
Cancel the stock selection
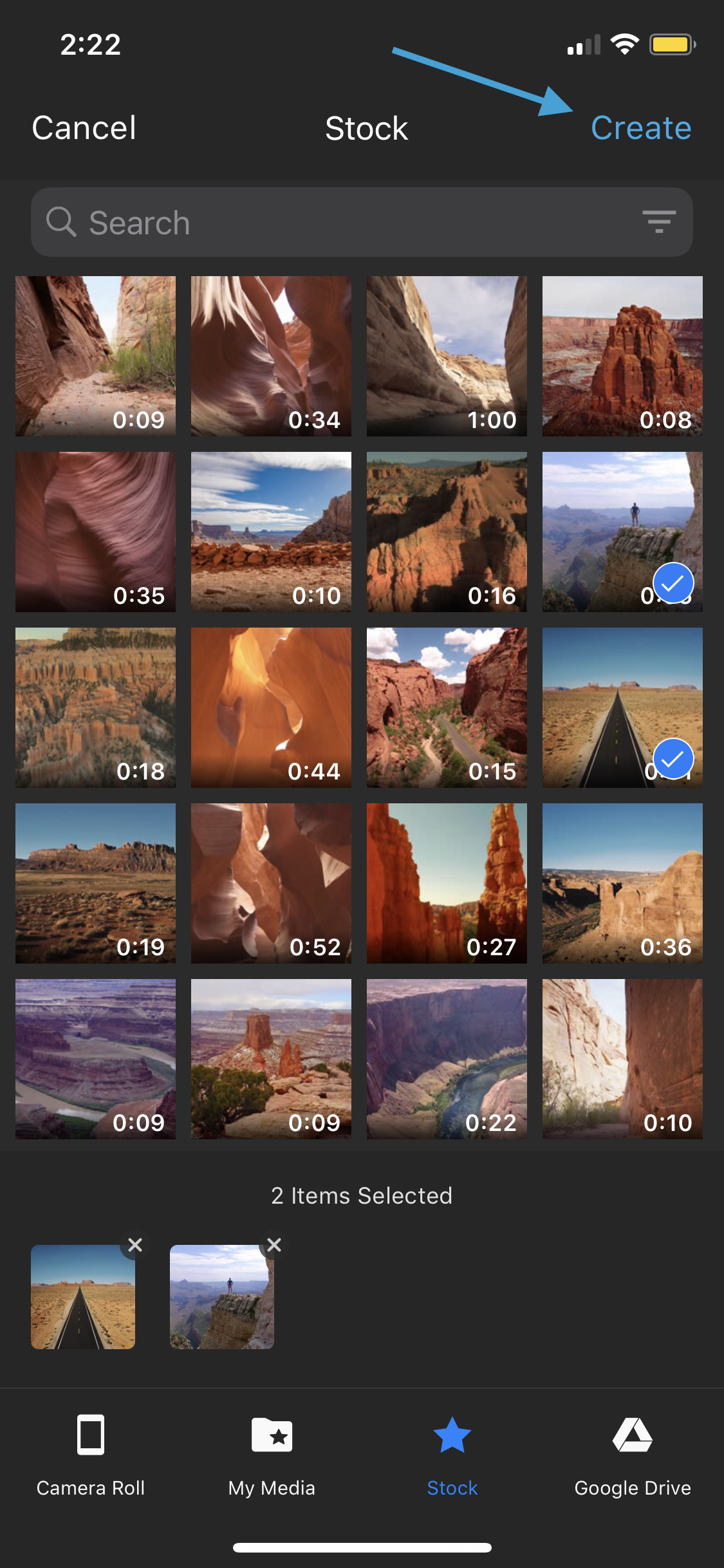tap(84, 127)
